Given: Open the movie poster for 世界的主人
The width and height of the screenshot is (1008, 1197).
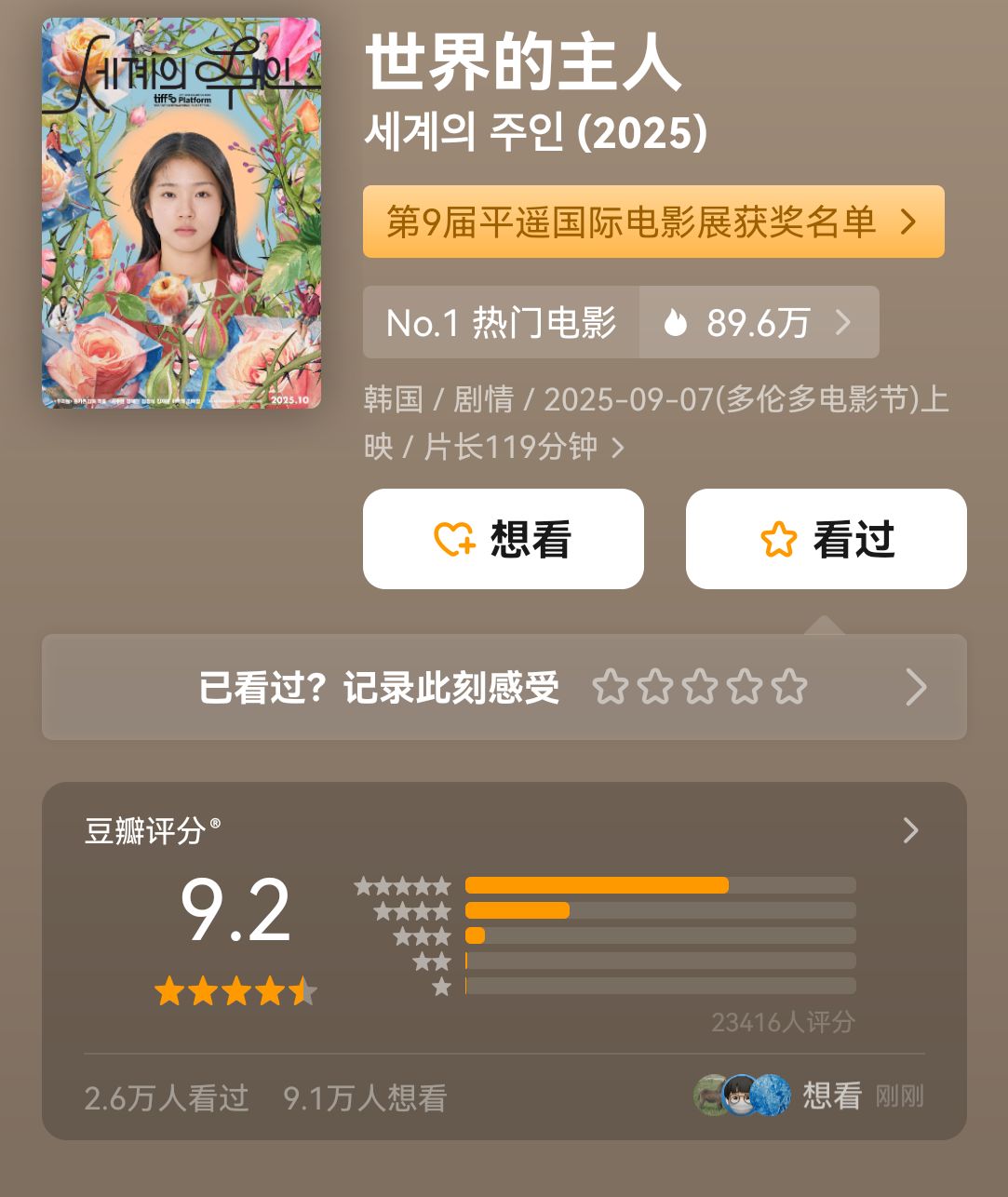Looking at the screenshot, I should pyautogui.click(x=181, y=213).
